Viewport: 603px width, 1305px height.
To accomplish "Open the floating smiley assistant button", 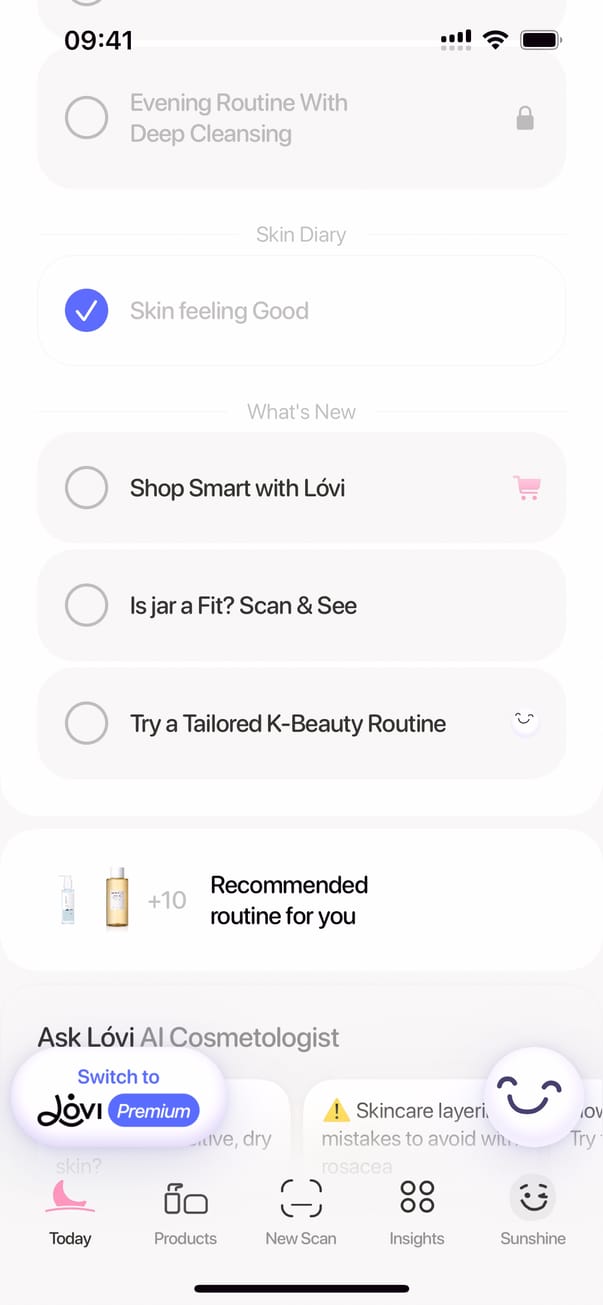I will tap(534, 1097).
